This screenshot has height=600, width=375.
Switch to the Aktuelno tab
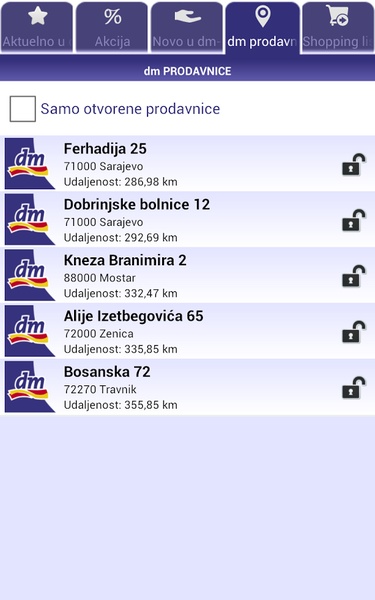37,27
